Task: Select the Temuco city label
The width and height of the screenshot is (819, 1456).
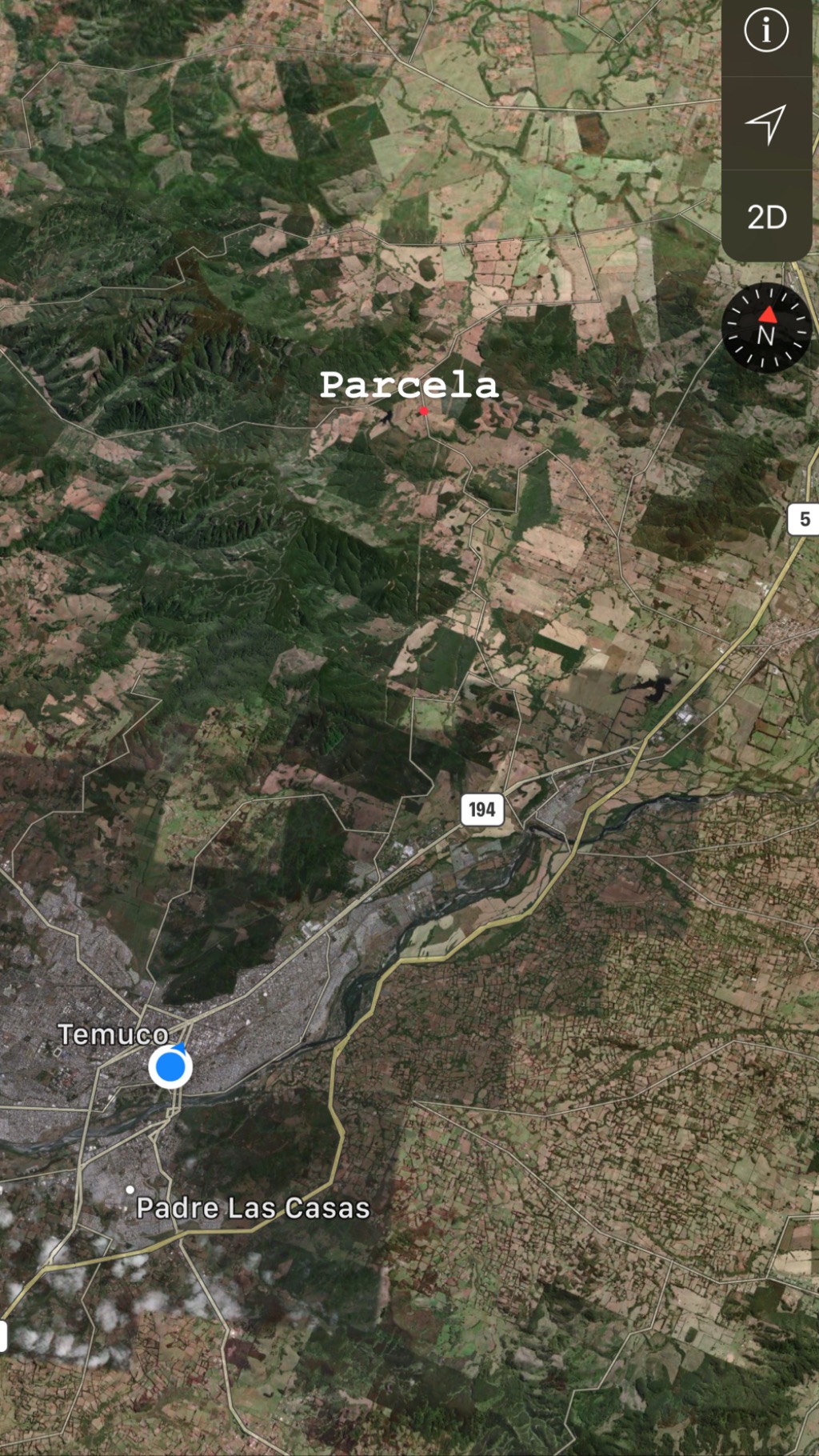Action: (x=113, y=1034)
